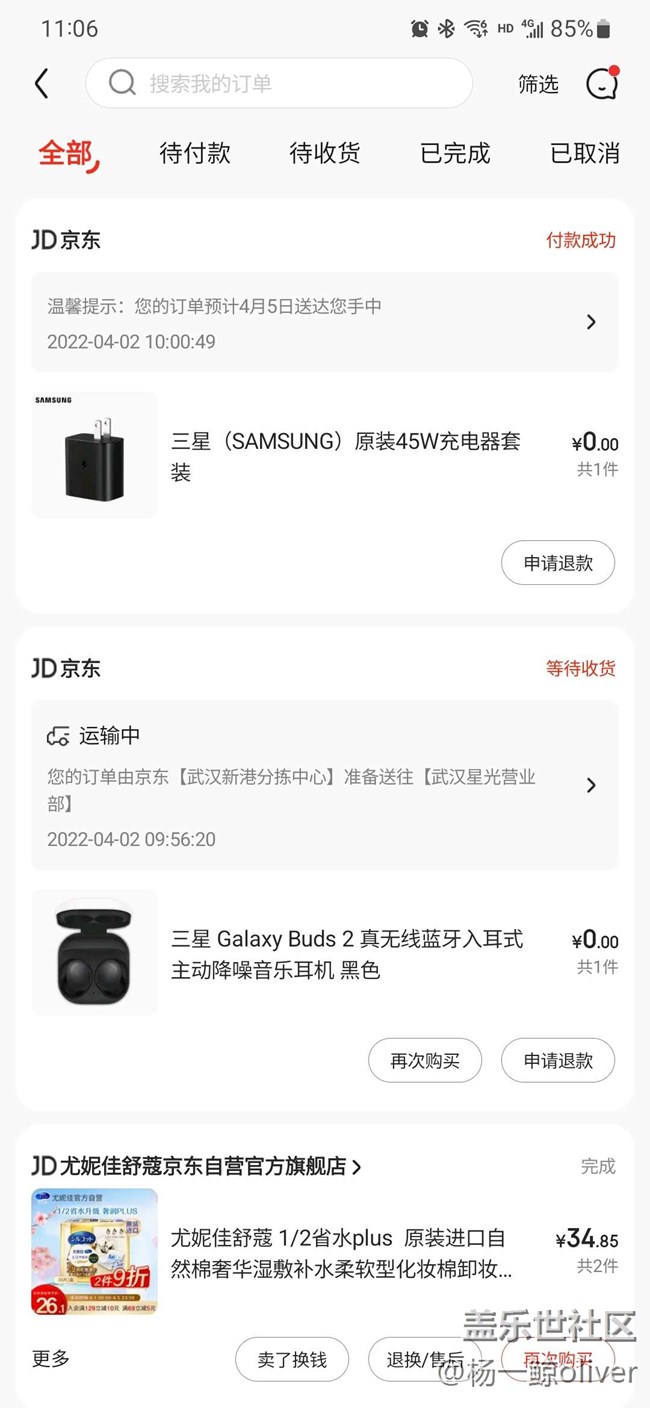650x1408 pixels.
Task: Expand 更多 options on the 尤妮佳 order
Action: pos(51,1358)
